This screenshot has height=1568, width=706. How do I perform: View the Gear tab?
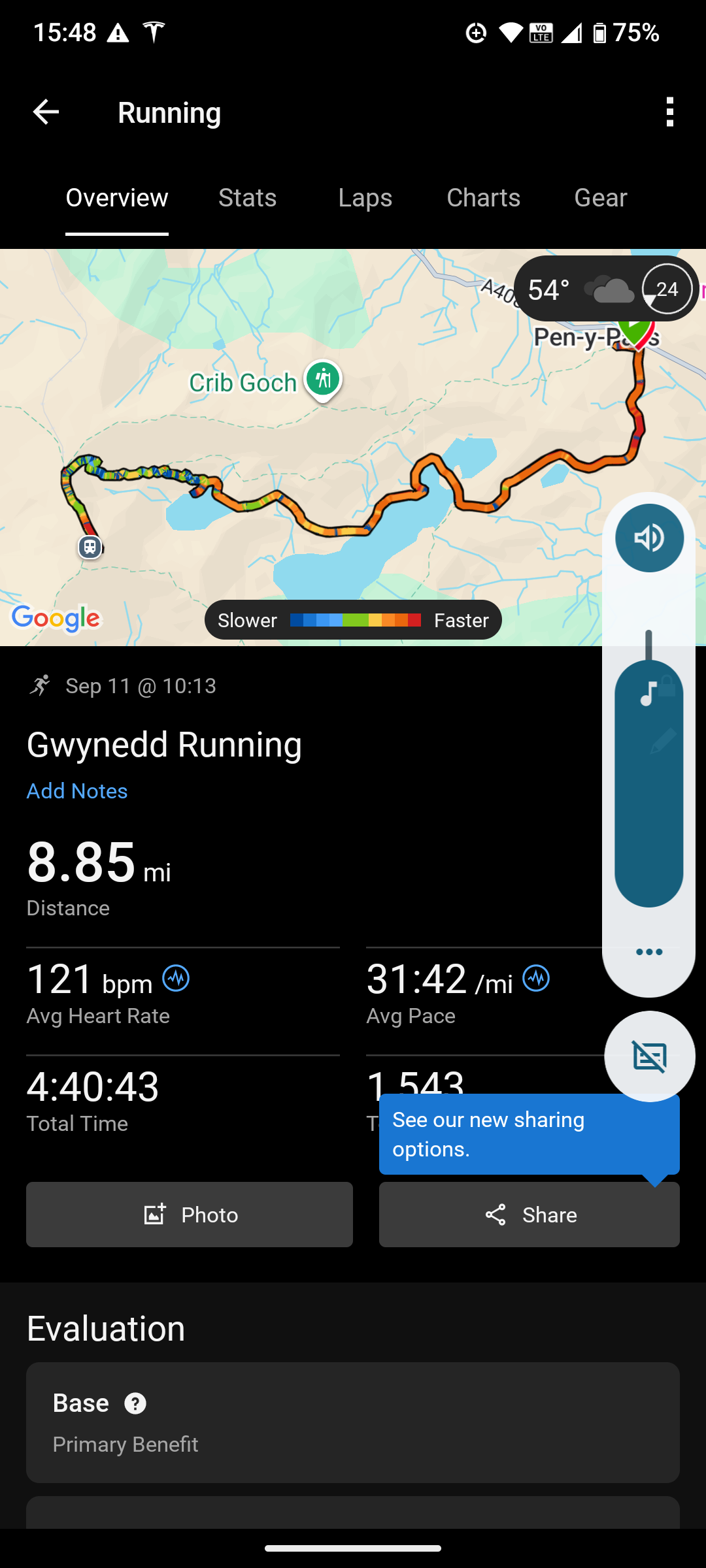click(x=600, y=197)
